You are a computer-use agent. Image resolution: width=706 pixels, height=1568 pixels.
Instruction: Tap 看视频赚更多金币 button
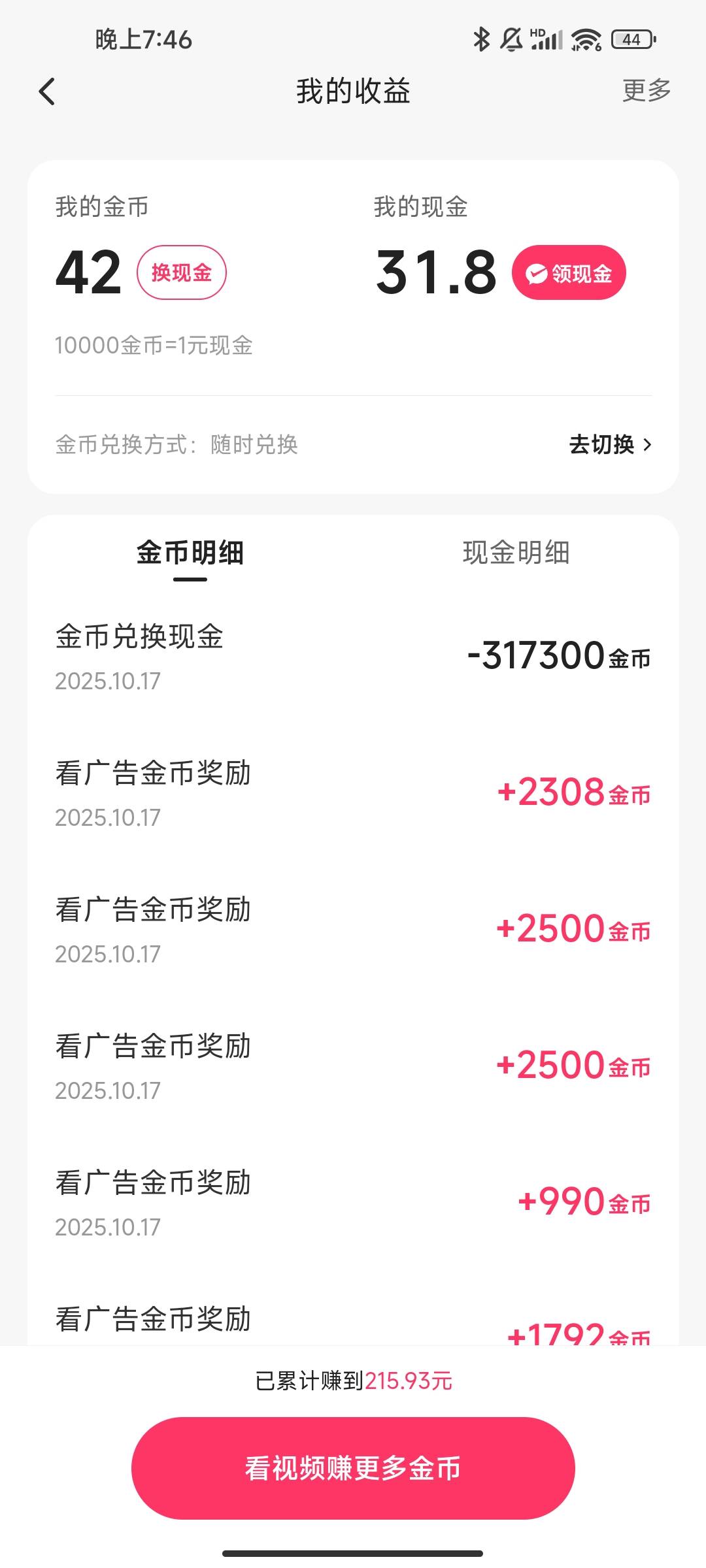click(353, 1467)
